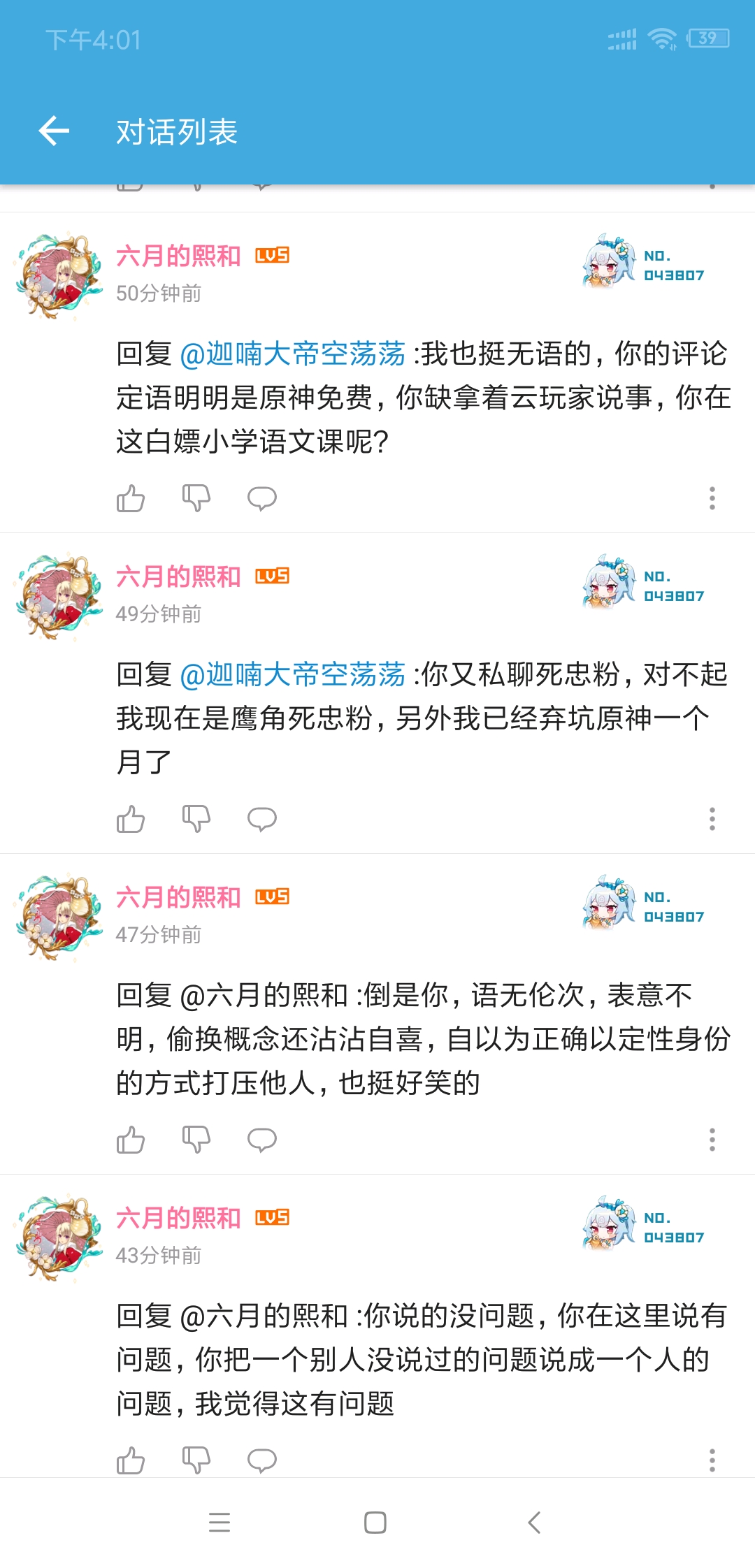Like the comment posted 43分钟前
The height and width of the screenshot is (1568, 755).
pos(131,1460)
